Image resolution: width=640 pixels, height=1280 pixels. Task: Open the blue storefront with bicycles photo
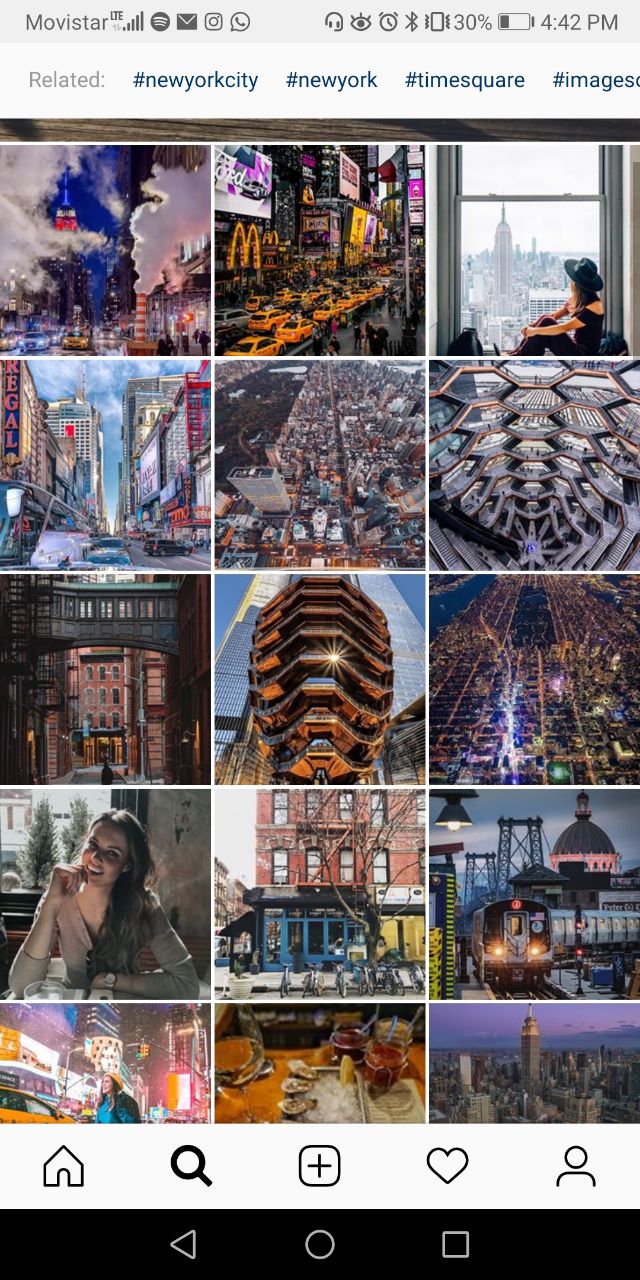tap(319, 894)
